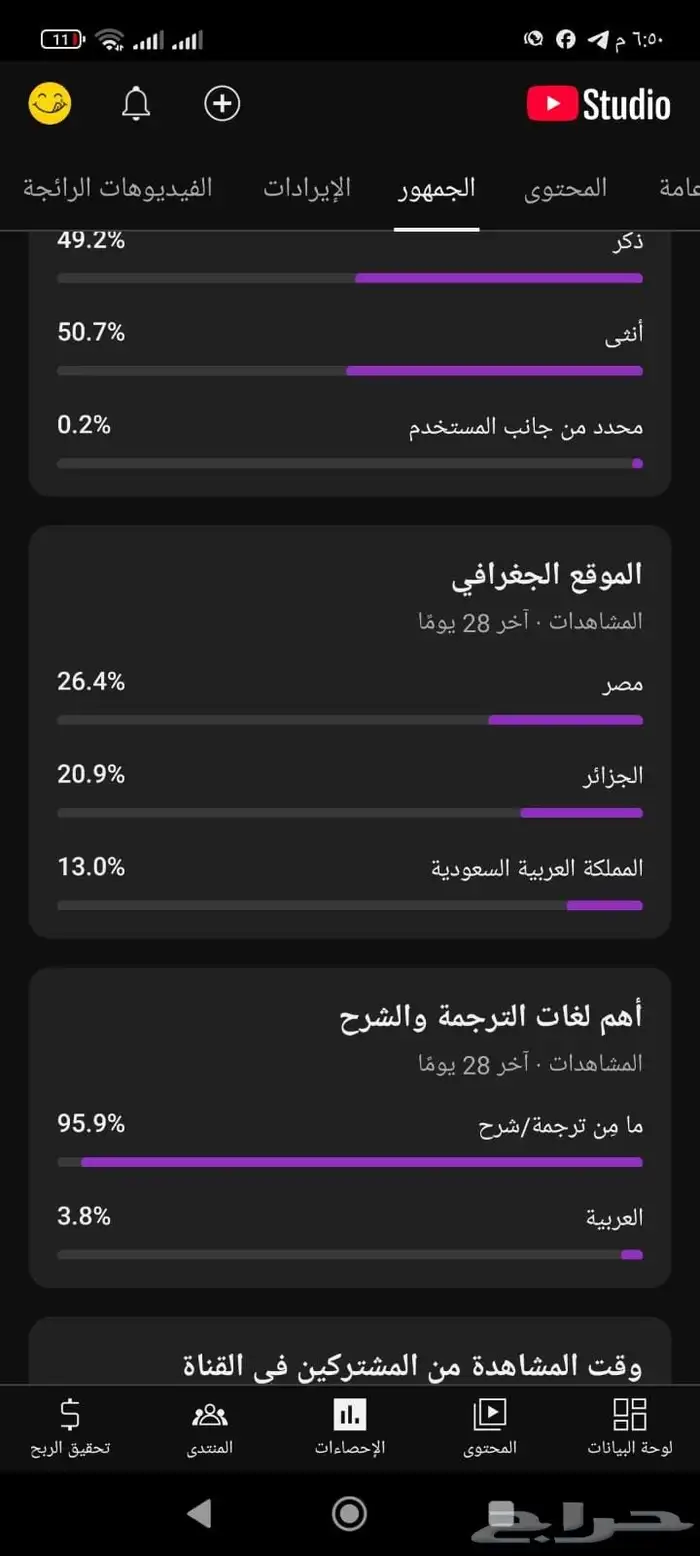Open the notifications bell
Screen dimensions: 700x1556
[136, 104]
